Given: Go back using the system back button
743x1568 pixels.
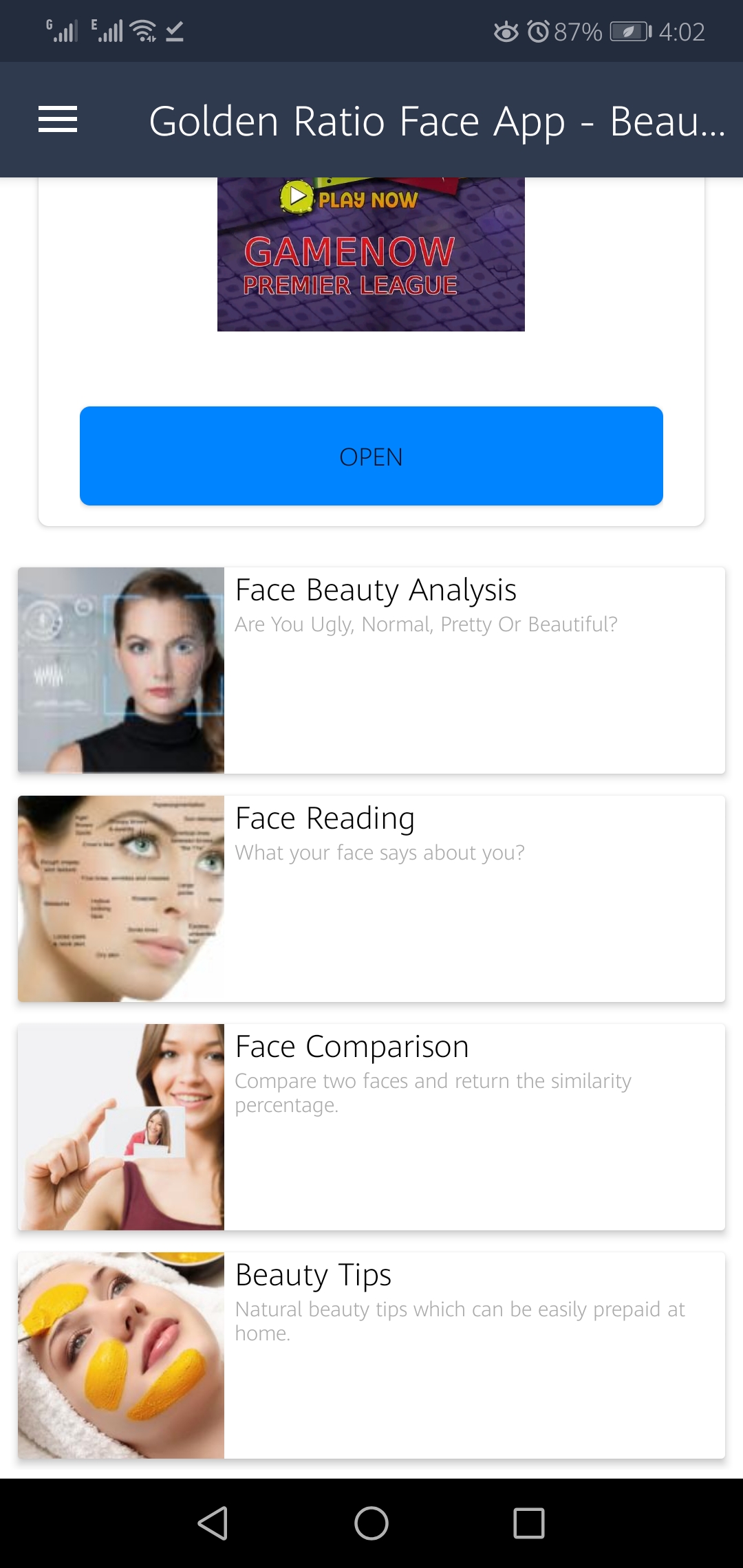Looking at the screenshot, I should point(213,1523).
